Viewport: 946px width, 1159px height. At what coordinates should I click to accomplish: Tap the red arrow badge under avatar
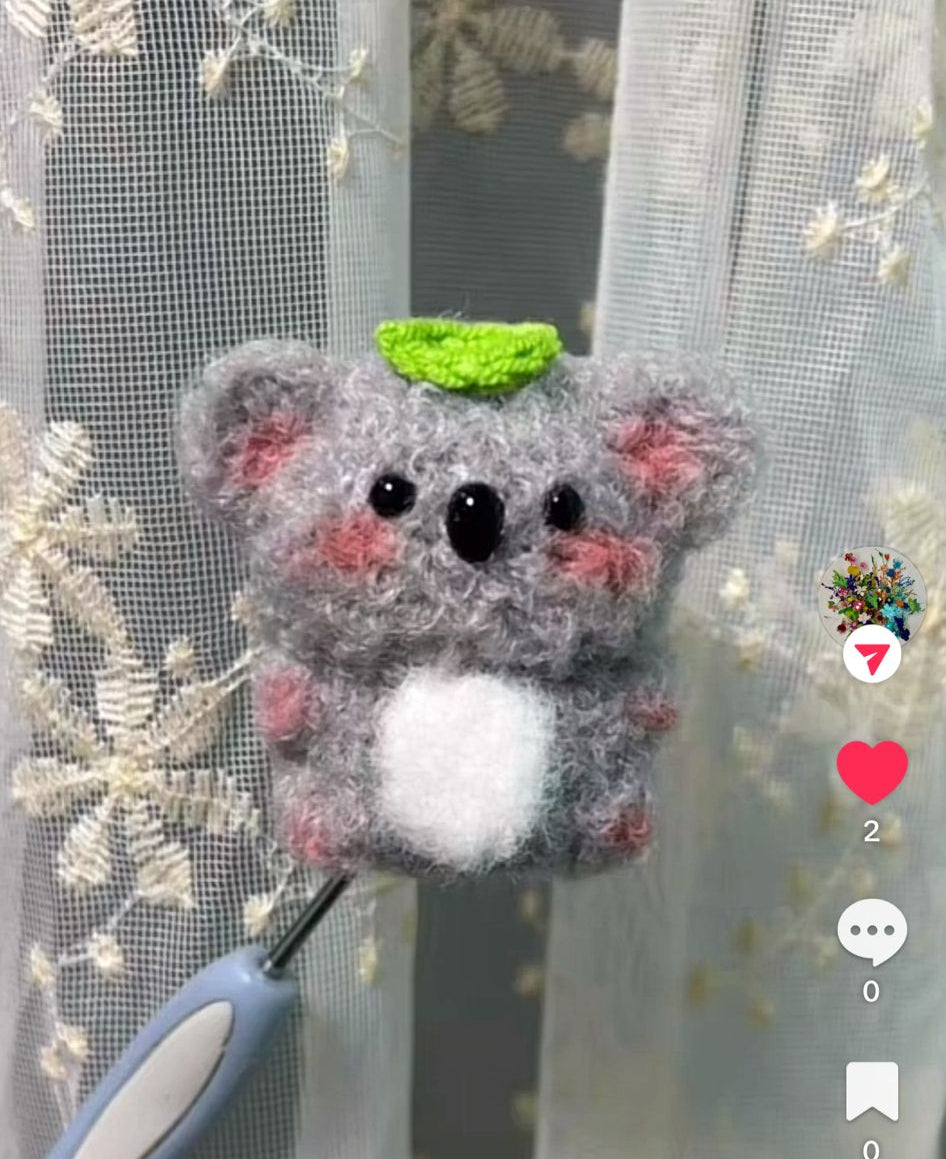pyautogui.click(x=871, y=656)
